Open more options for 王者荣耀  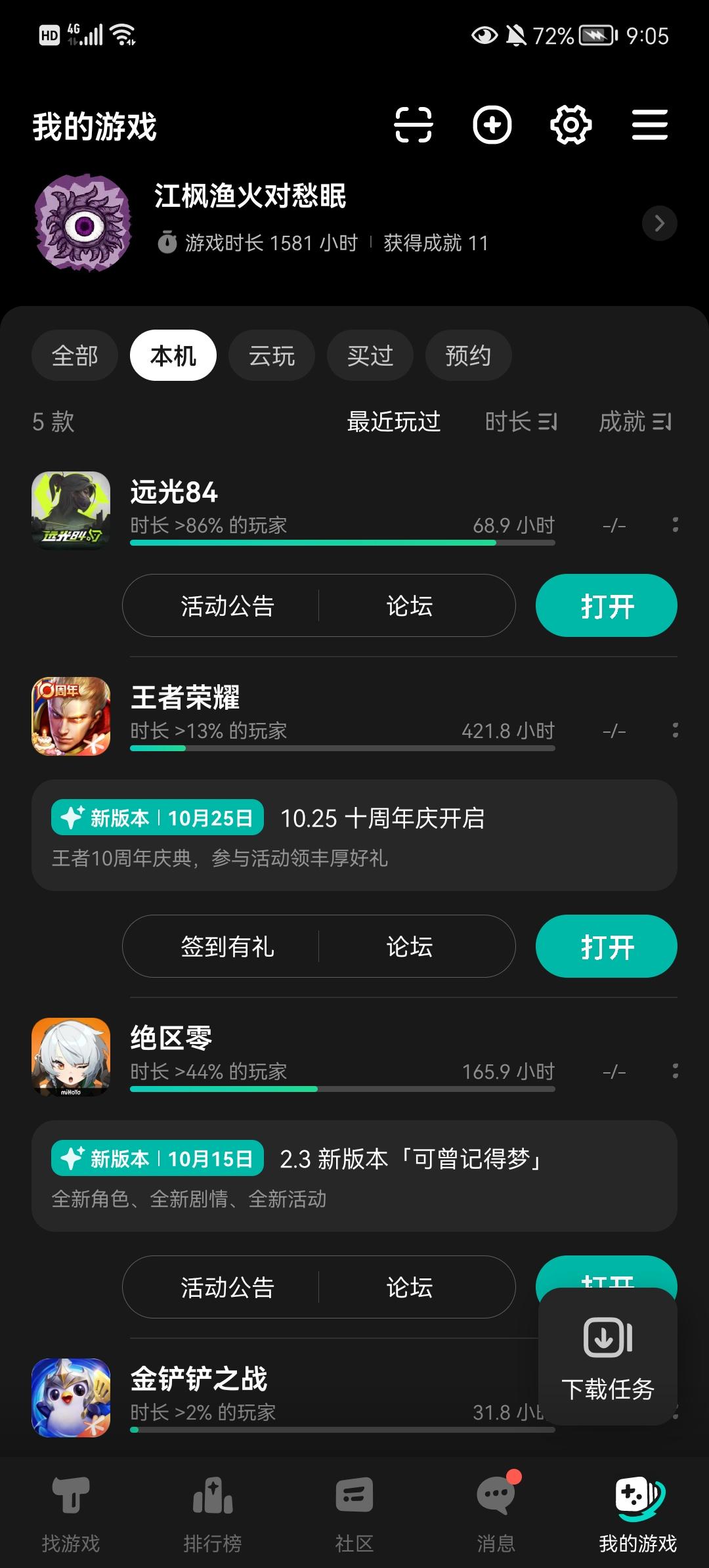point(675,730)
